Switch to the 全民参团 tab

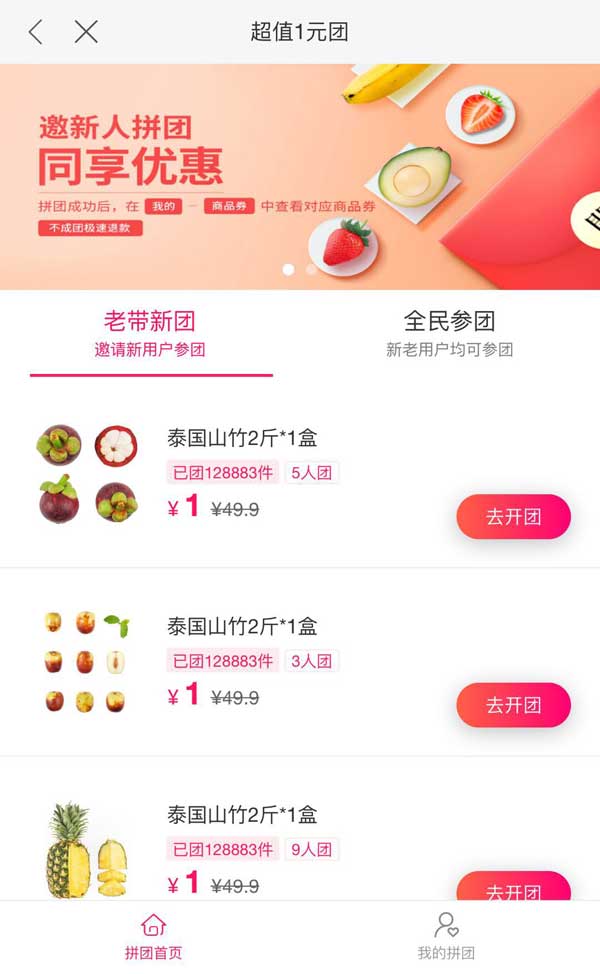[x=449, y=333]
